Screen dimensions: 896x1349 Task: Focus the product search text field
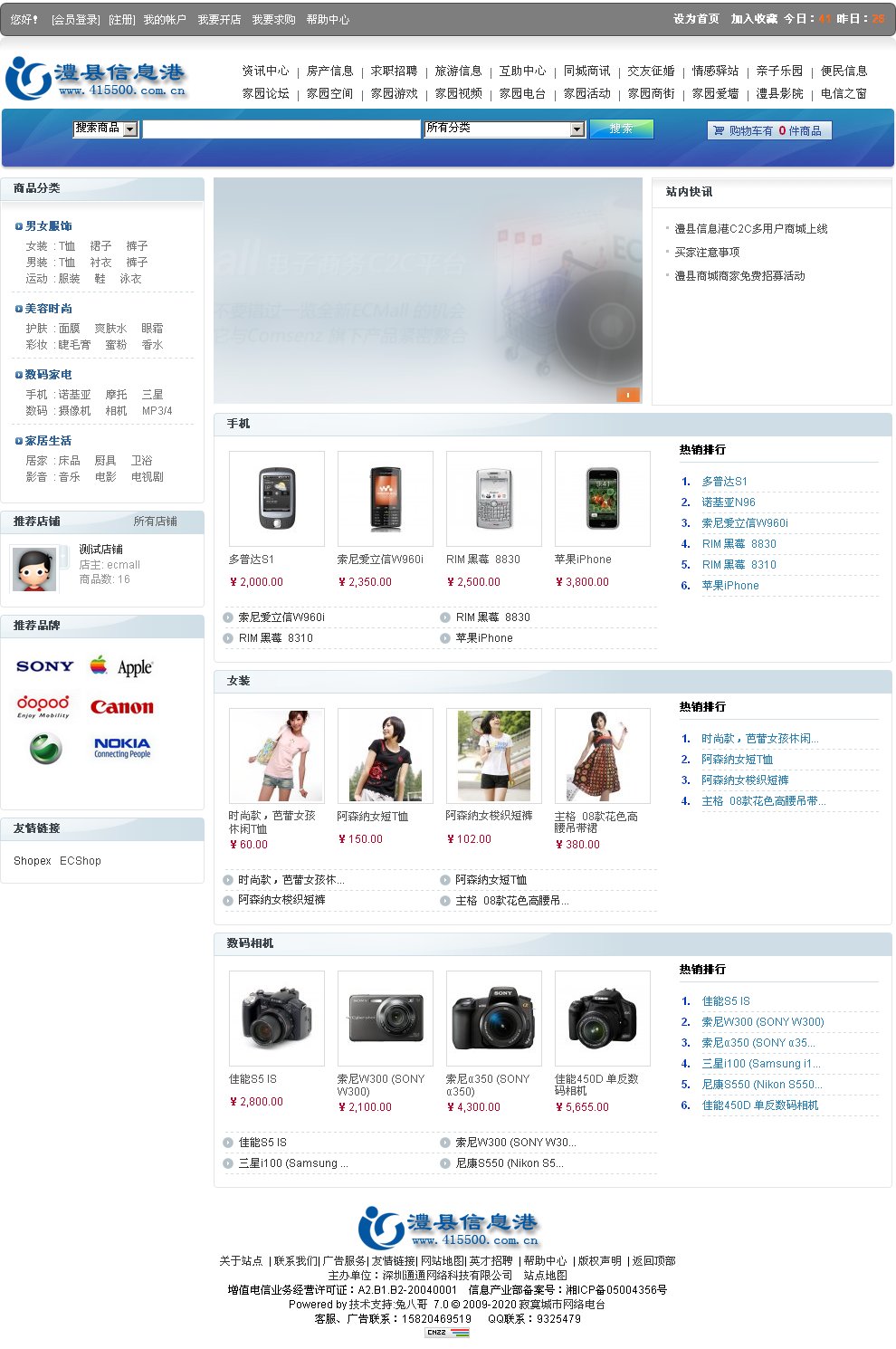point(281,129)
